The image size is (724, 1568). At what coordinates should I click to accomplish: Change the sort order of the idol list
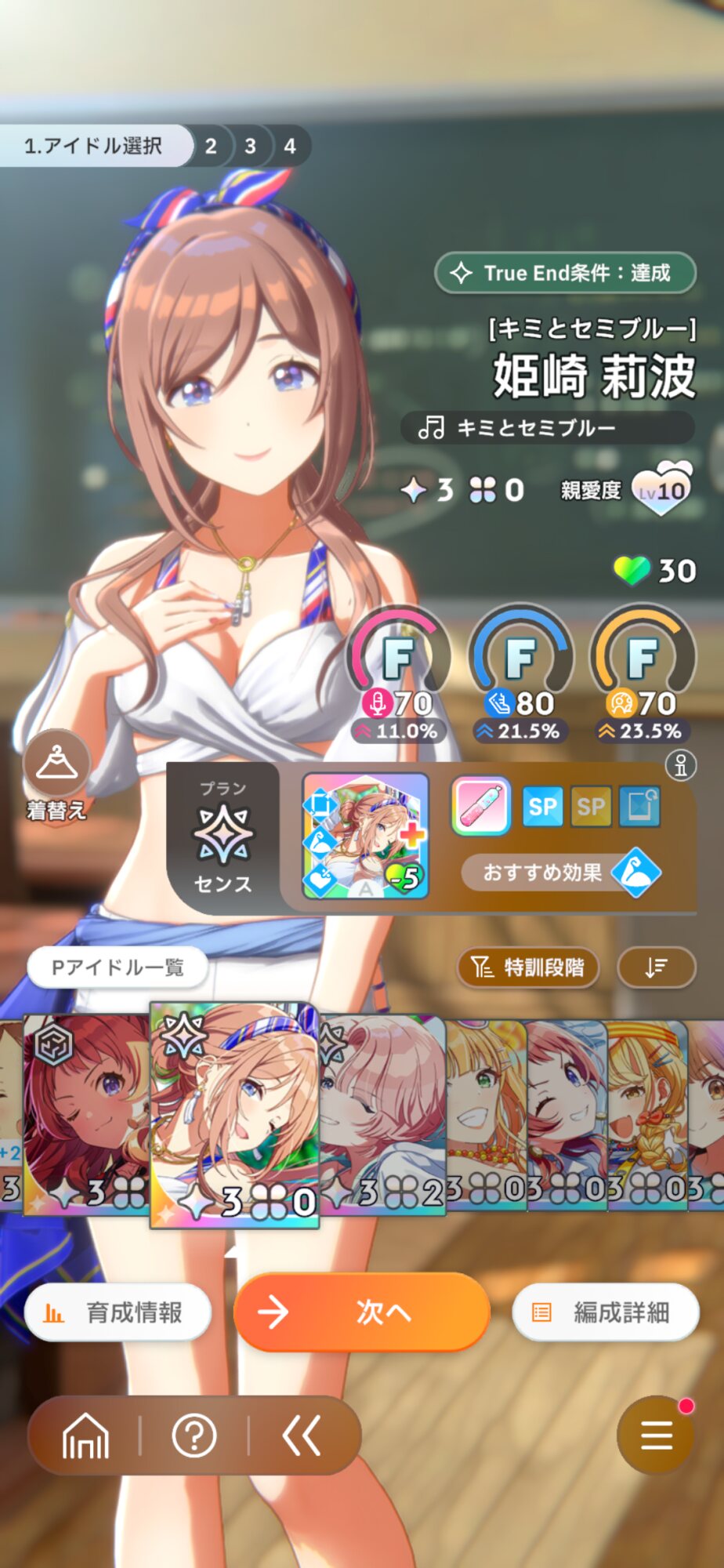(x=657, y=967)
